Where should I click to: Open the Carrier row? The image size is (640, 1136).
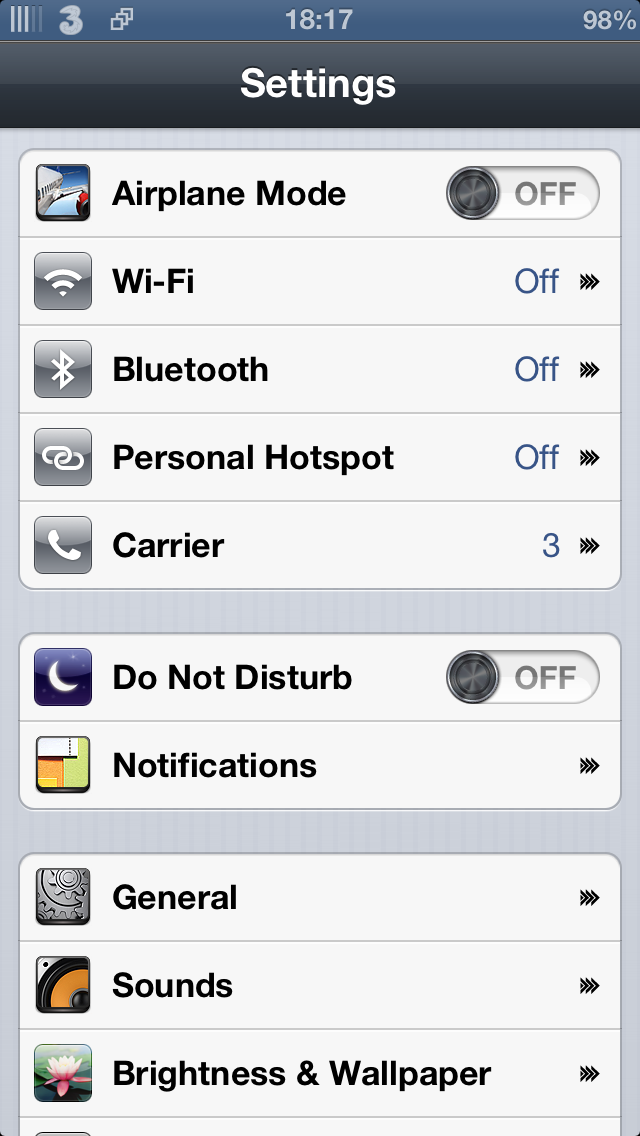(x=320, y=545)
